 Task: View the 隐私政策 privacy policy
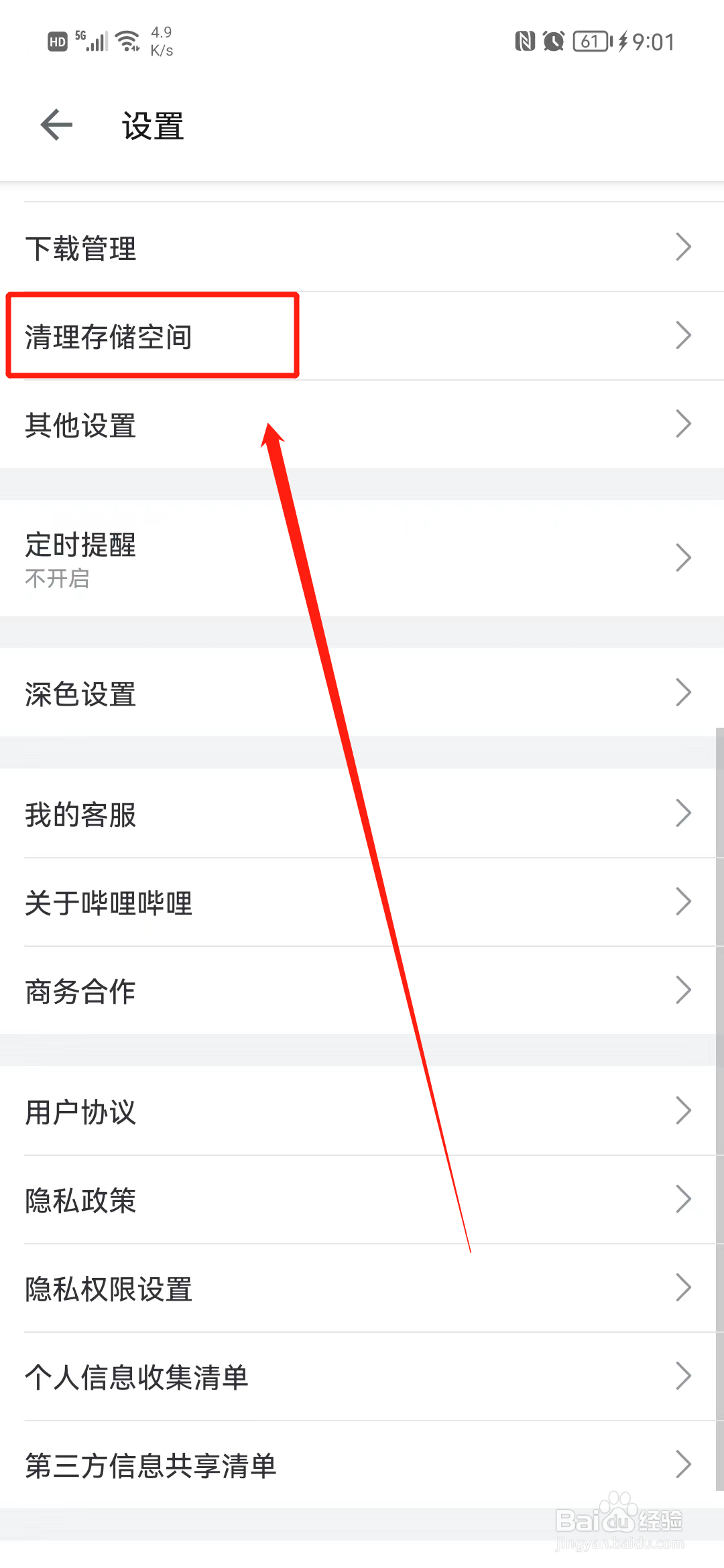tap(362, 1199)
